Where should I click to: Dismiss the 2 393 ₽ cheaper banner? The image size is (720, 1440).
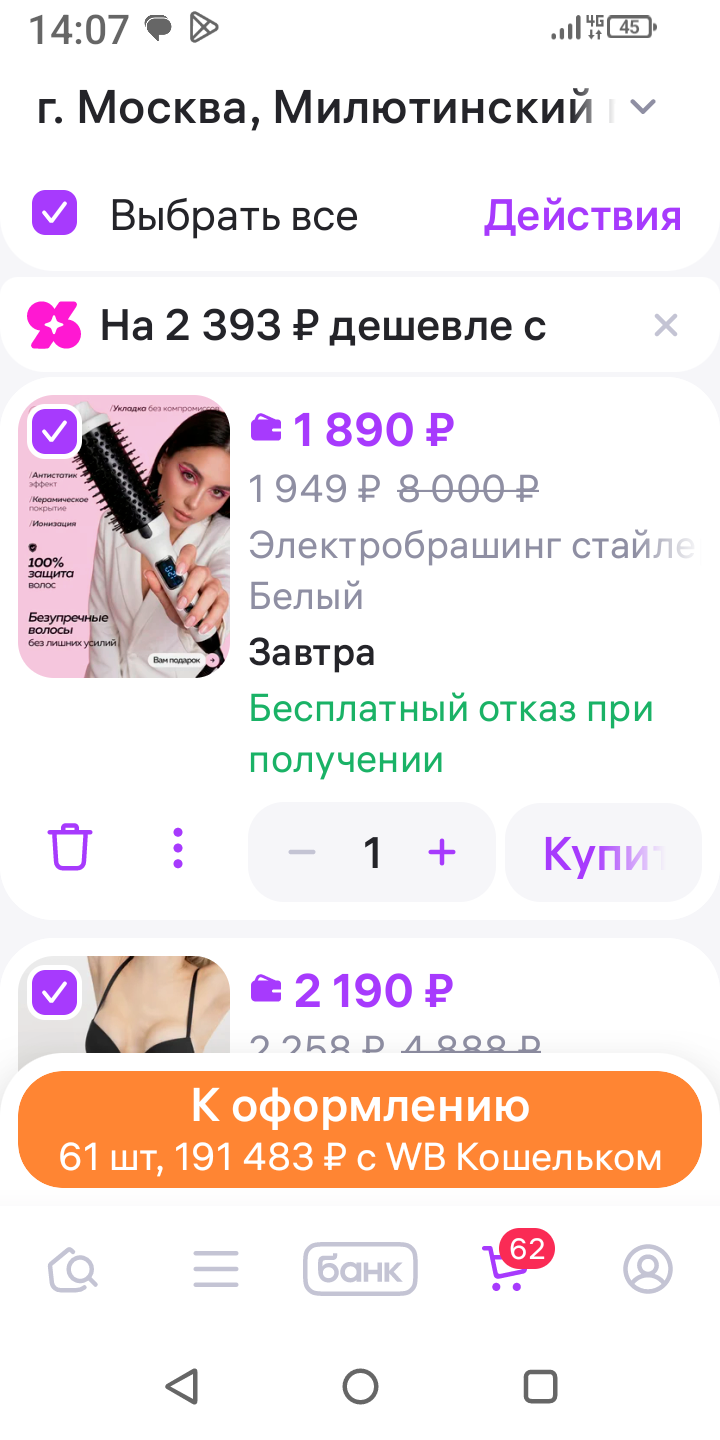[665, 326]
